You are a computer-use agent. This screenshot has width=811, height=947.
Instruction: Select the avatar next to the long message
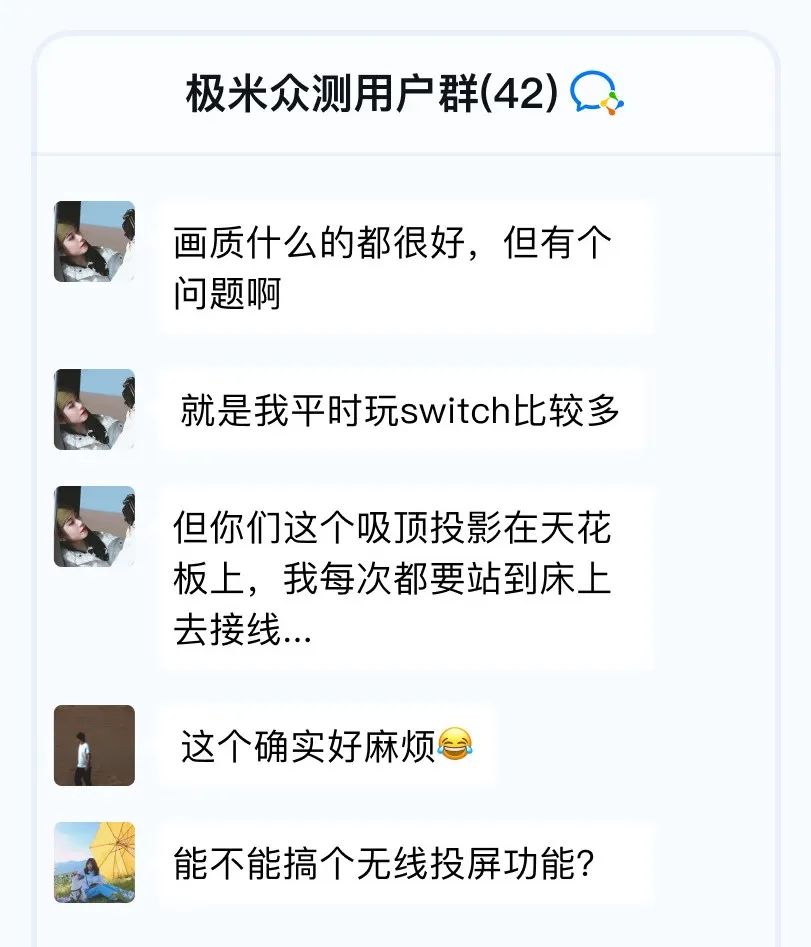pyautogui.click(x=94, y=528)
